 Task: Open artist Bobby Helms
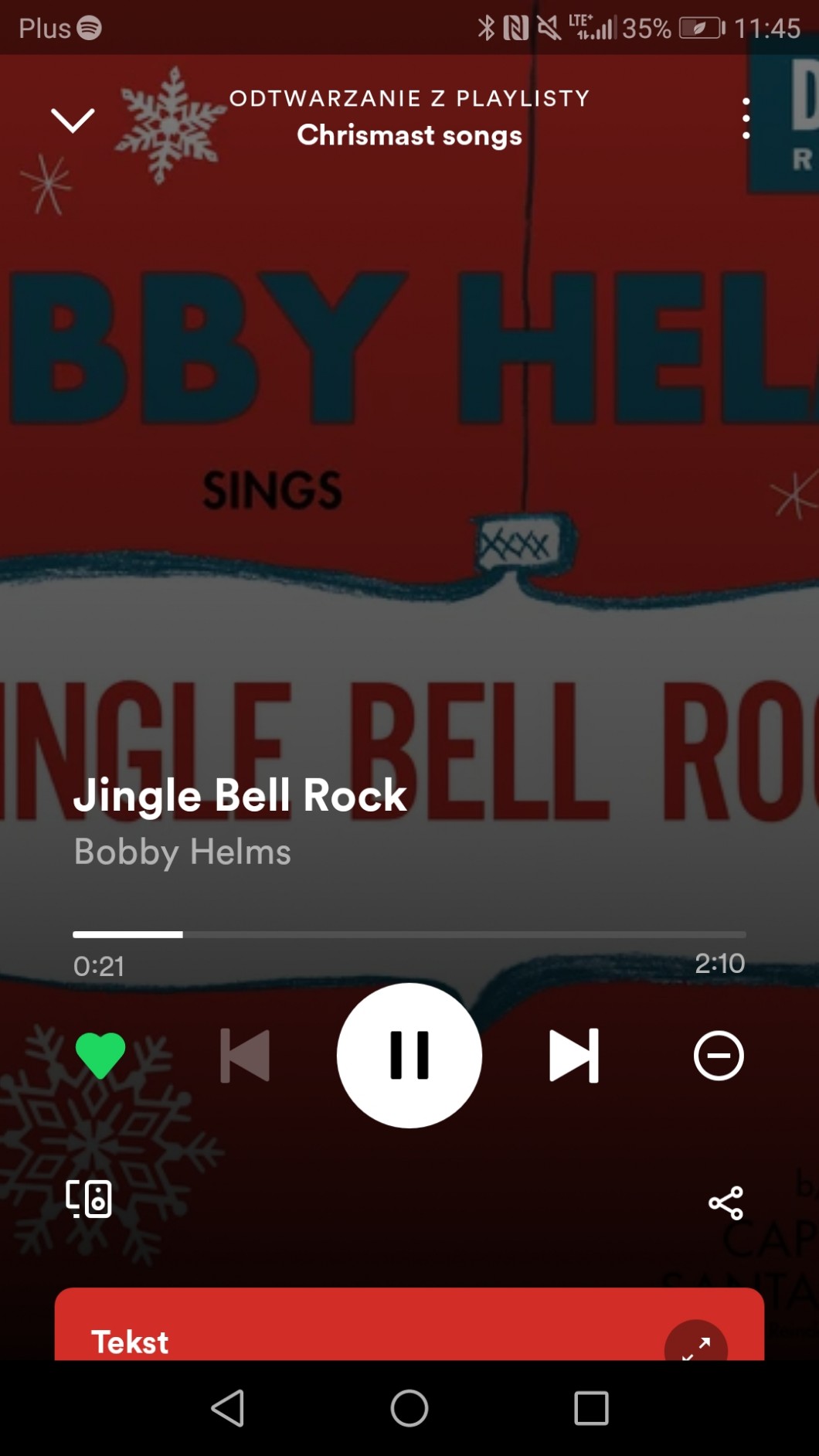coord(182,852)
